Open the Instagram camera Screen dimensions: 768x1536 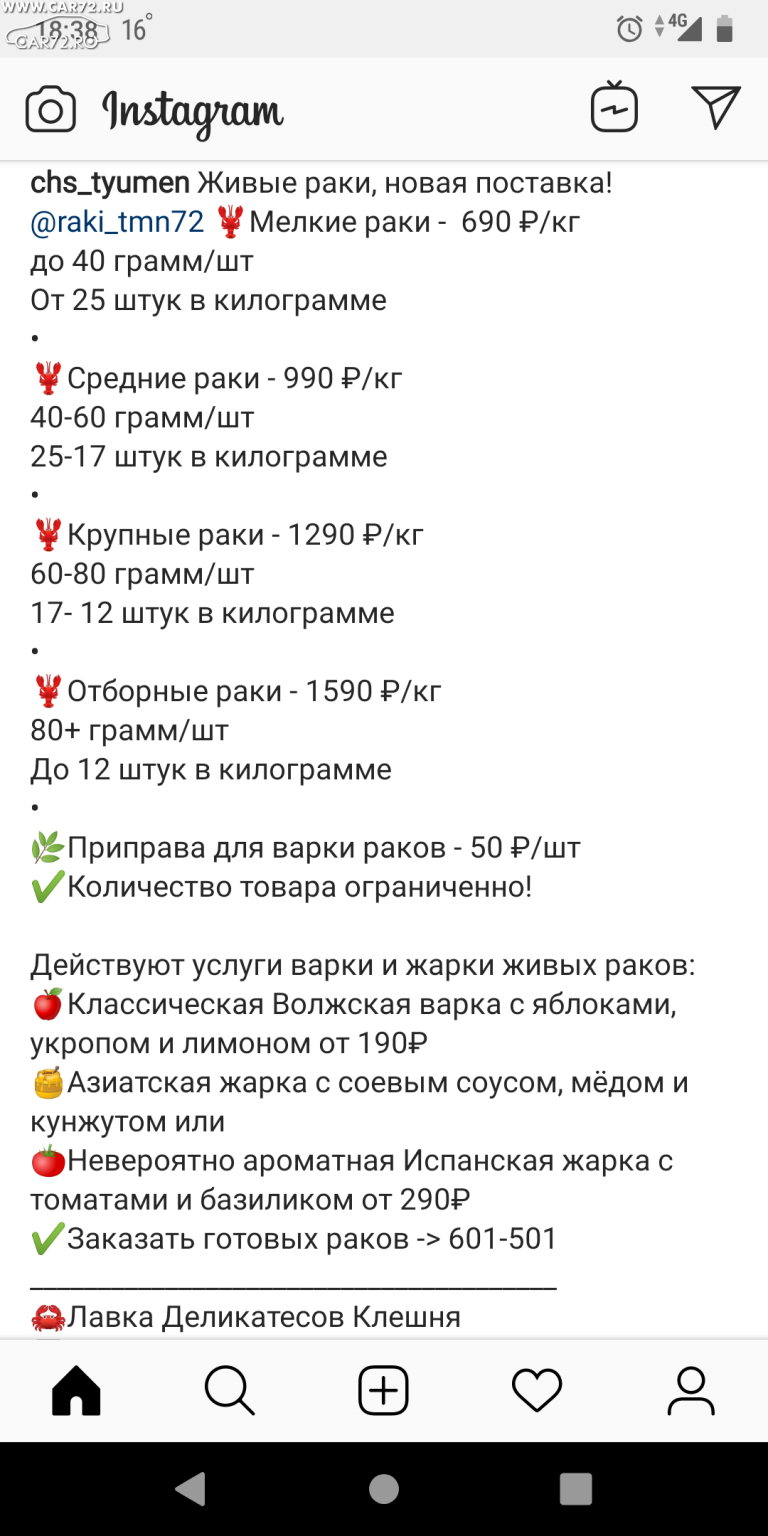(x=51, y=108)
